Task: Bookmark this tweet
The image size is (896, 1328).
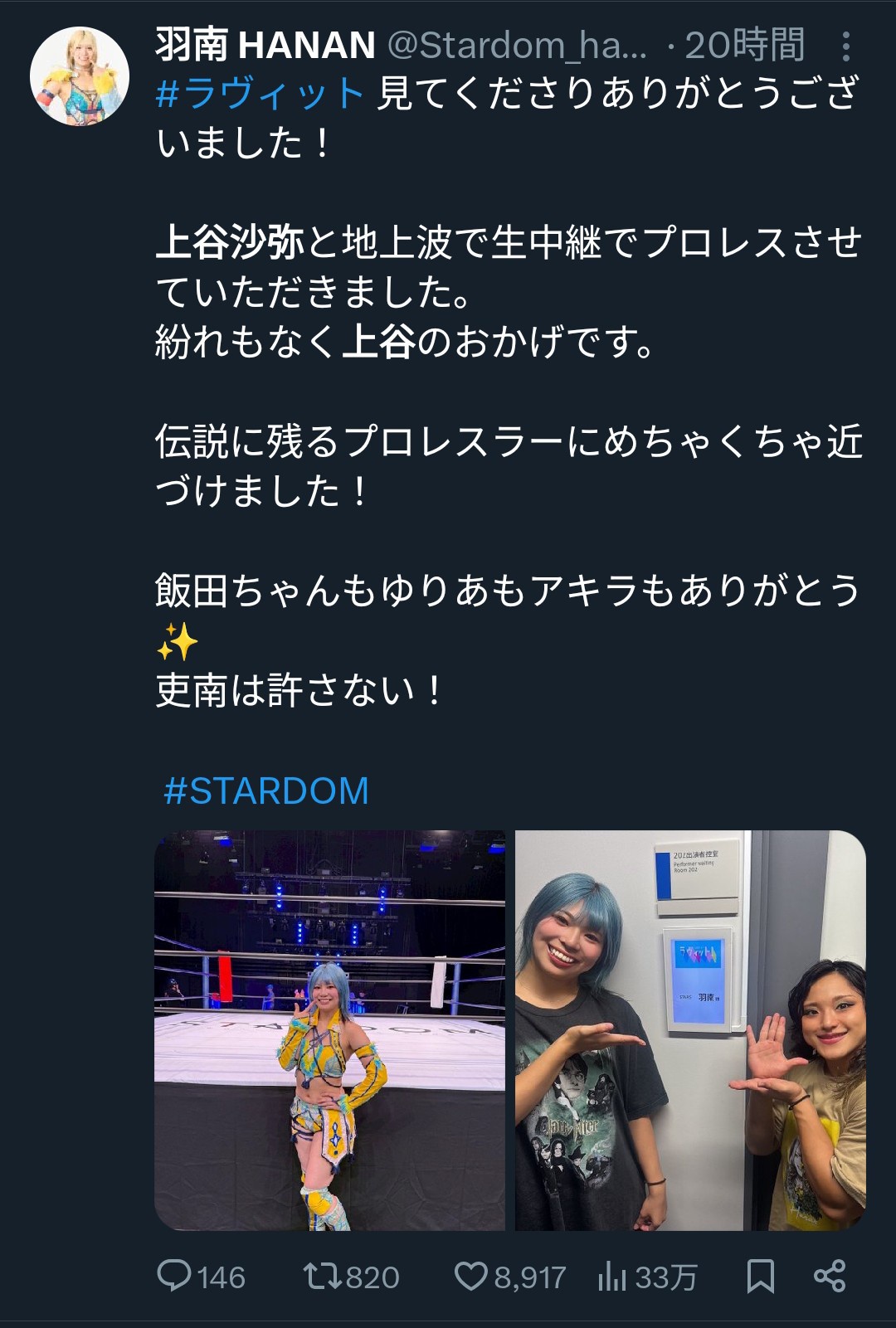Action: pyautogui.click(x=760, y=1276)
